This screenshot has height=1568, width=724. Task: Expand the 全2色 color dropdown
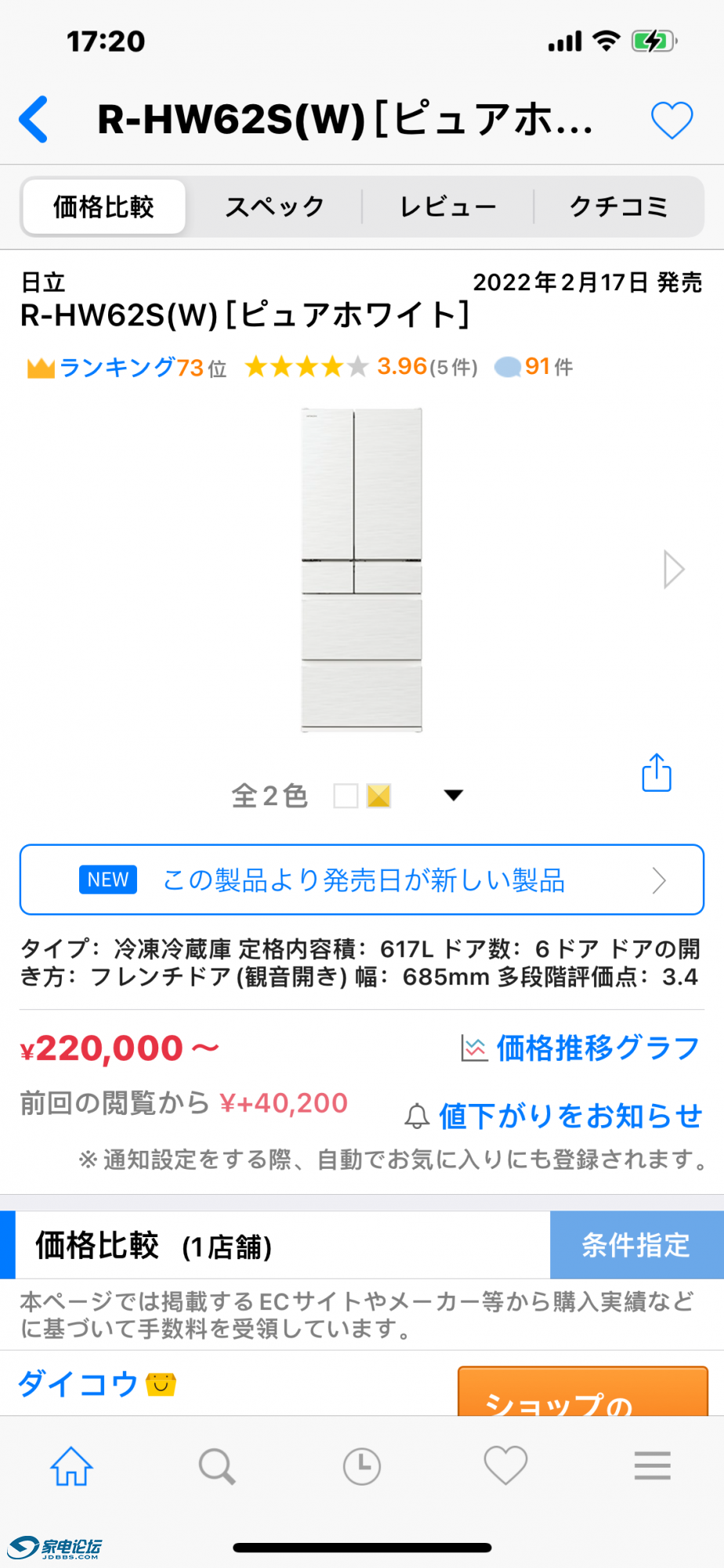(x=453, y=796)
